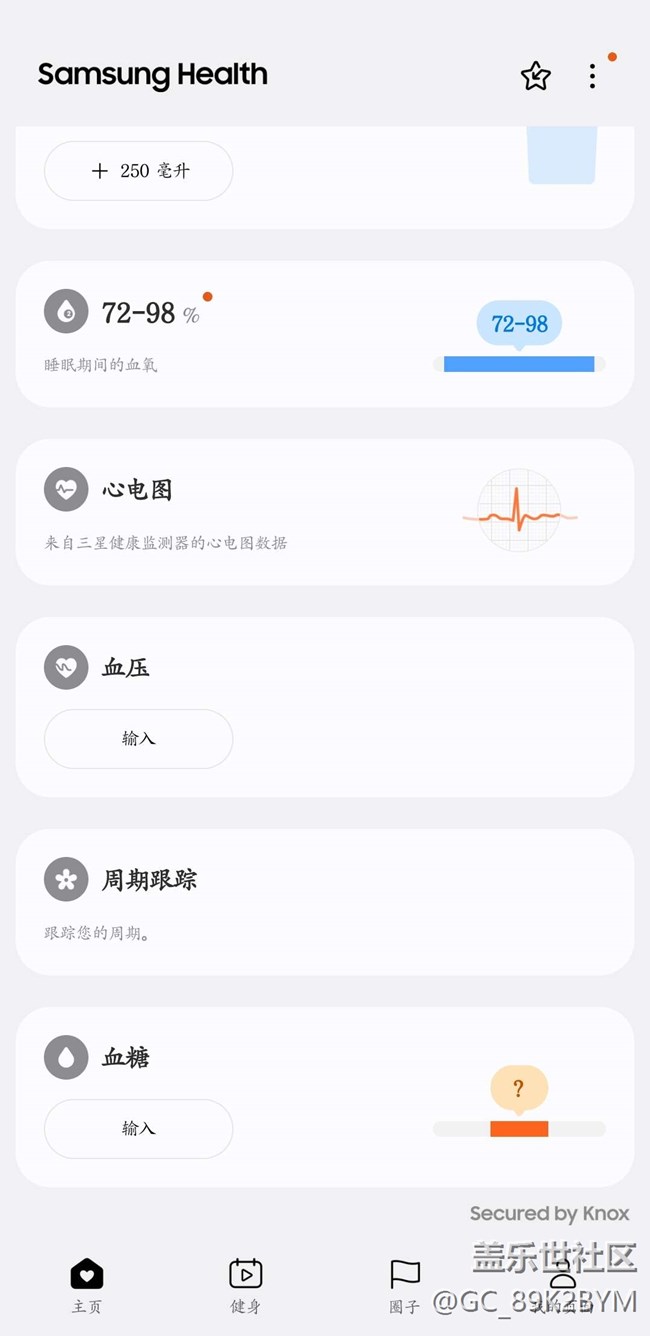Tap 输入 in the 血压 card

138,739
